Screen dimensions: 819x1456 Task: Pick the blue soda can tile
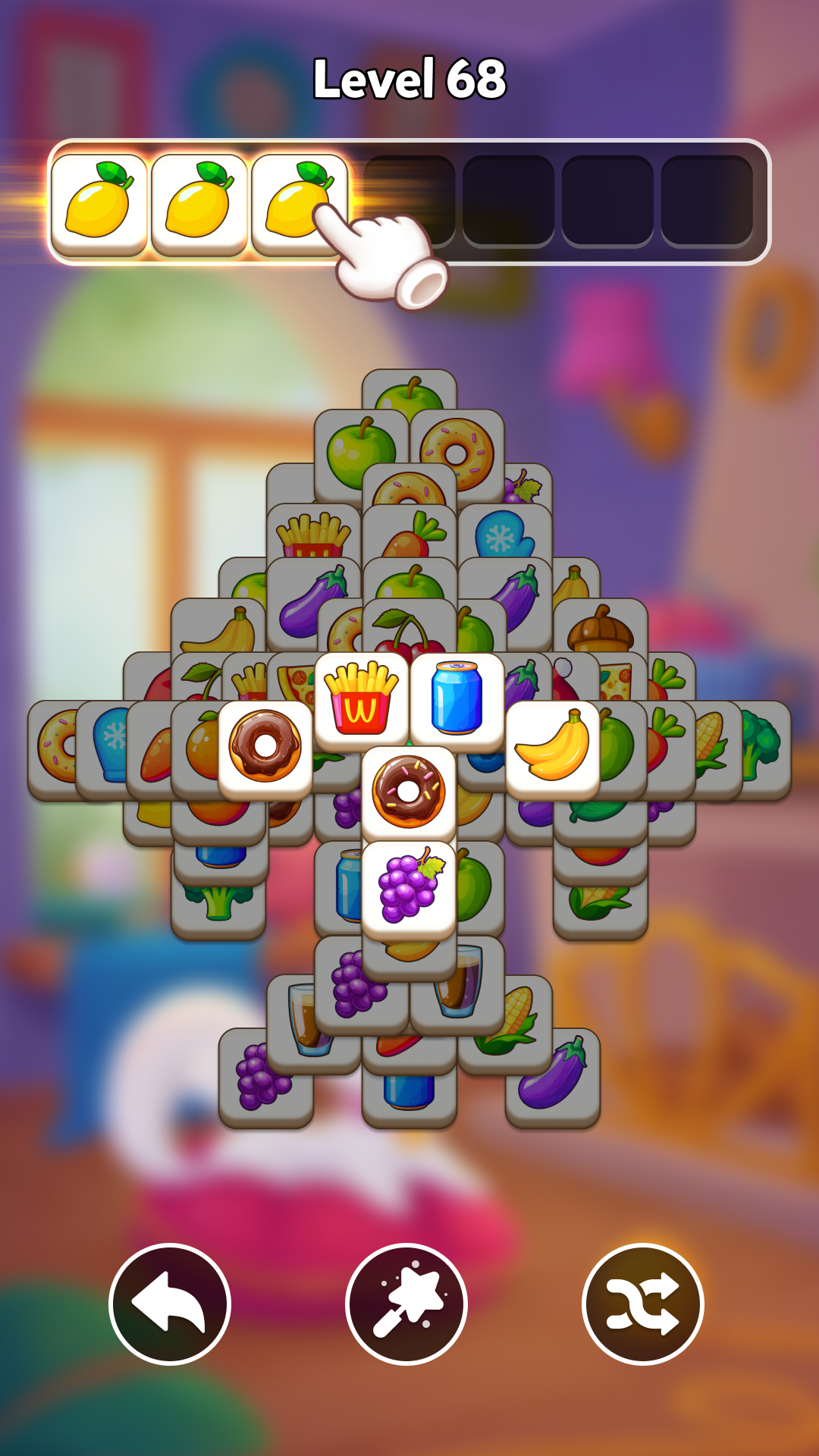pyautogui.click(x=457, y=698)
